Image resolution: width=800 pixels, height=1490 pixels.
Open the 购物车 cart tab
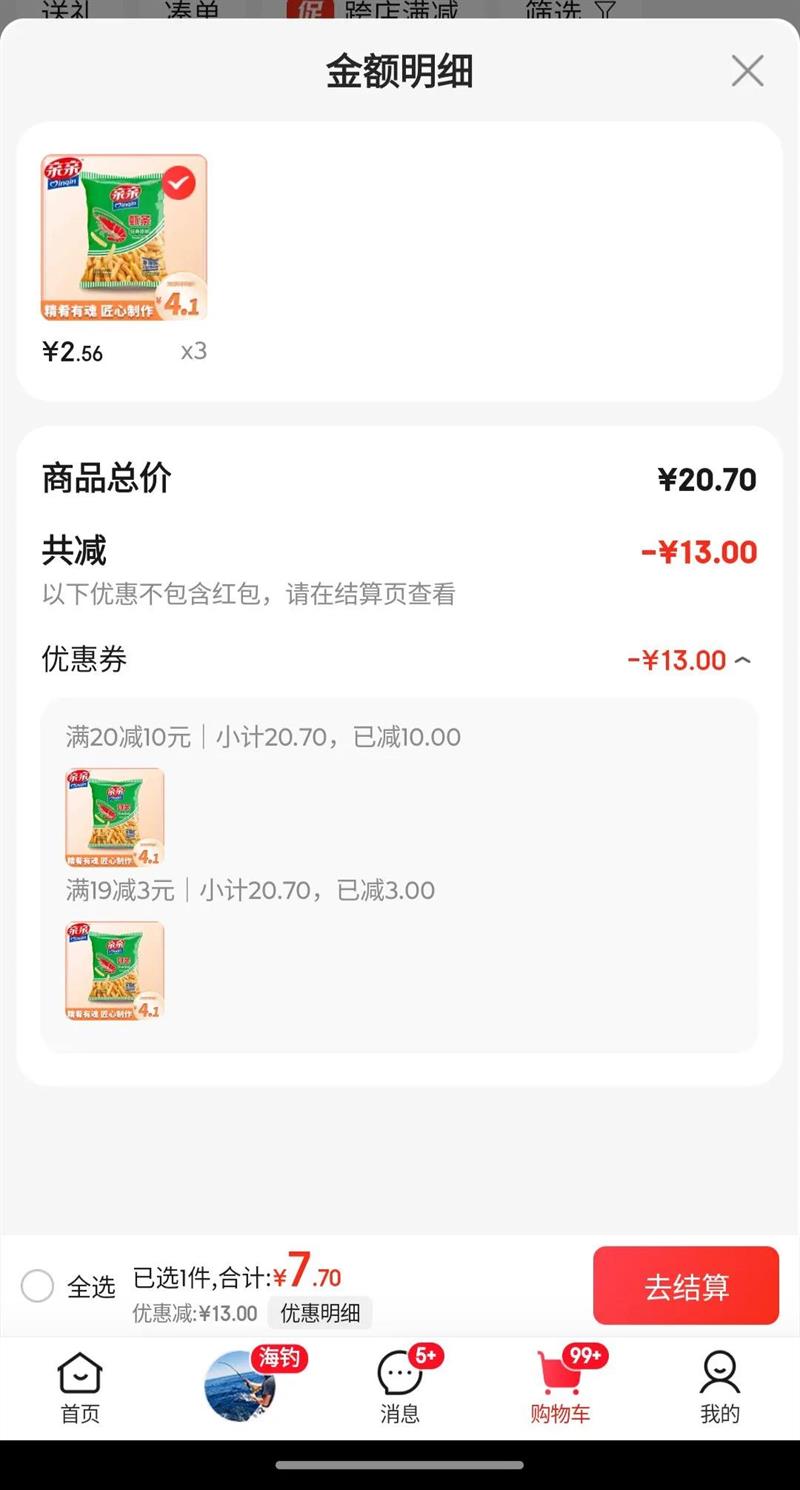[x=560, y=1386]
